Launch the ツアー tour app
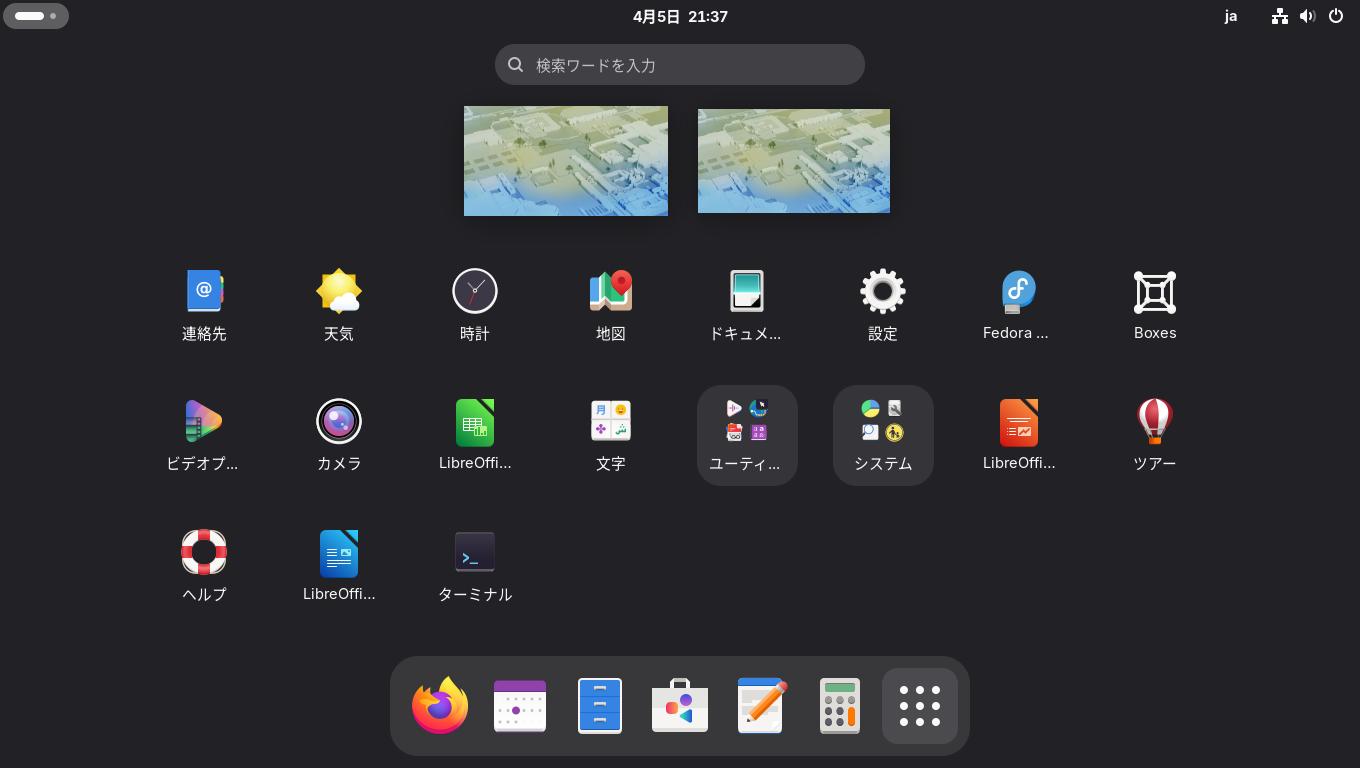The width and height of the screenshot is (1360, 768). pos(1155,422)
